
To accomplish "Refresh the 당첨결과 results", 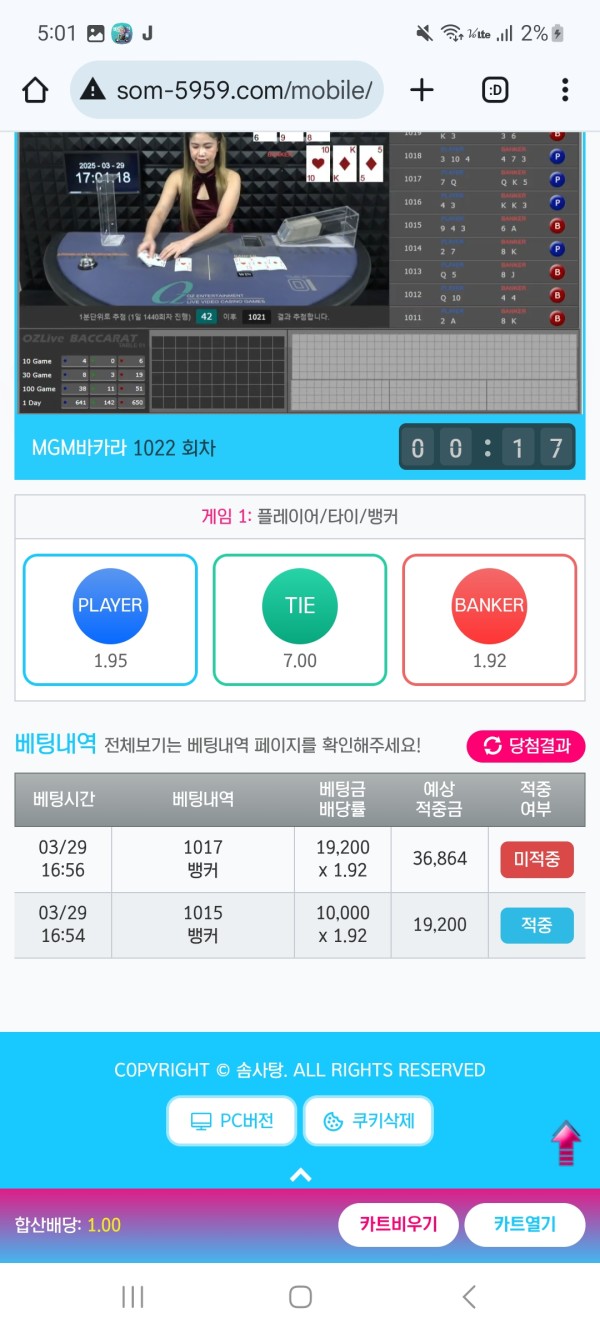I will pos(526,746).
